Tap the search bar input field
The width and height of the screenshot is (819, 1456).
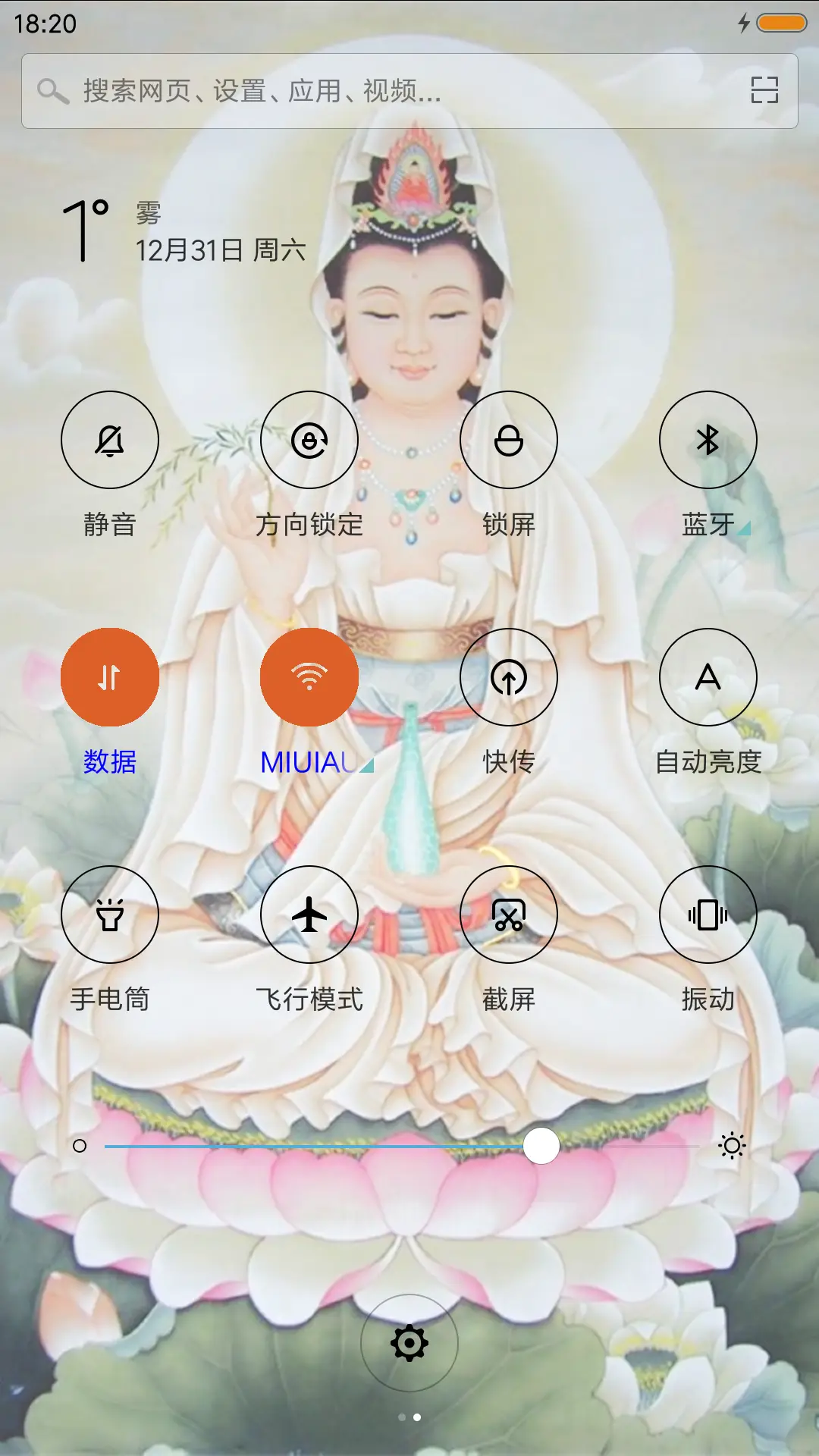pos(303,90)
